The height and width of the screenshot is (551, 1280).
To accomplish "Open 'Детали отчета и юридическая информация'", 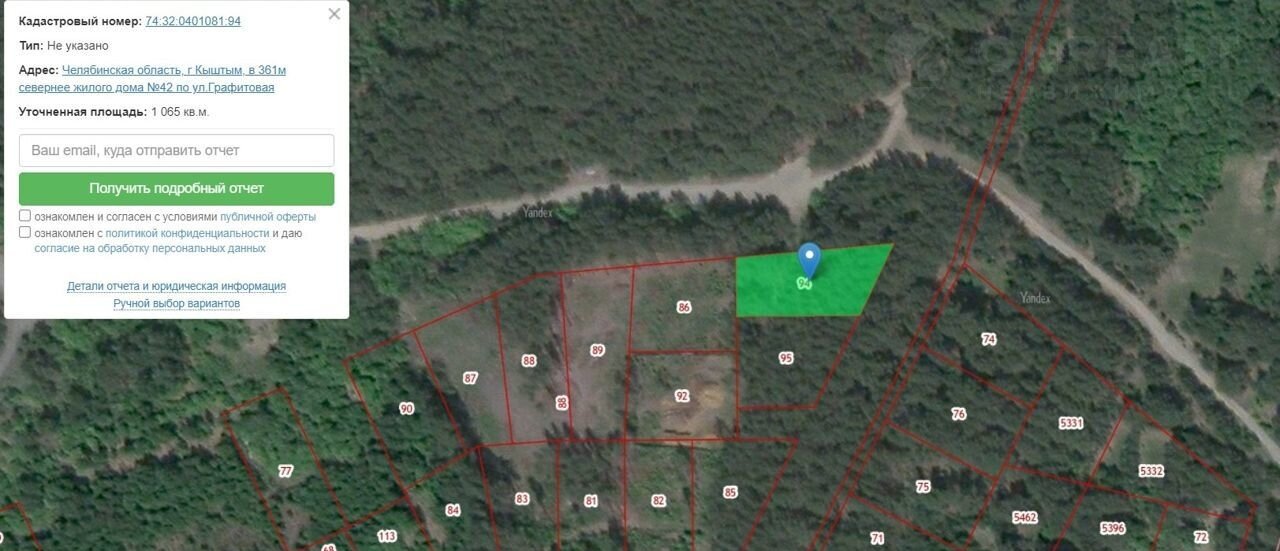I will 176,286.
